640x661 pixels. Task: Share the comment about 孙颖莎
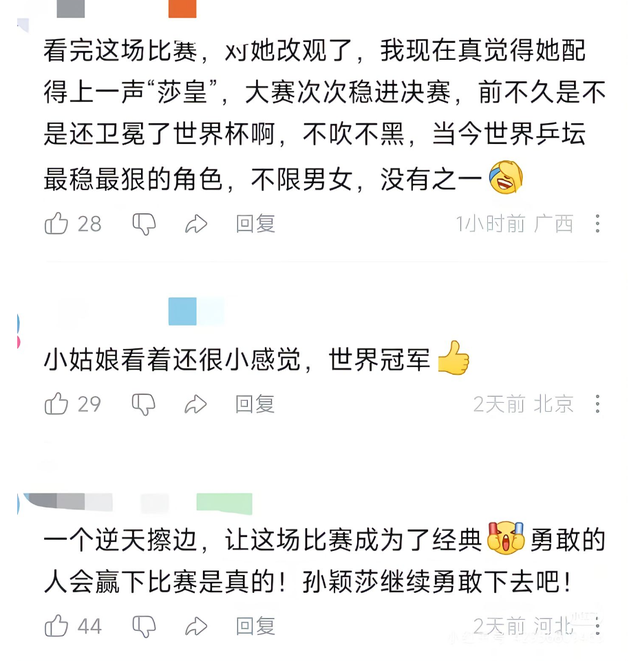196,626
